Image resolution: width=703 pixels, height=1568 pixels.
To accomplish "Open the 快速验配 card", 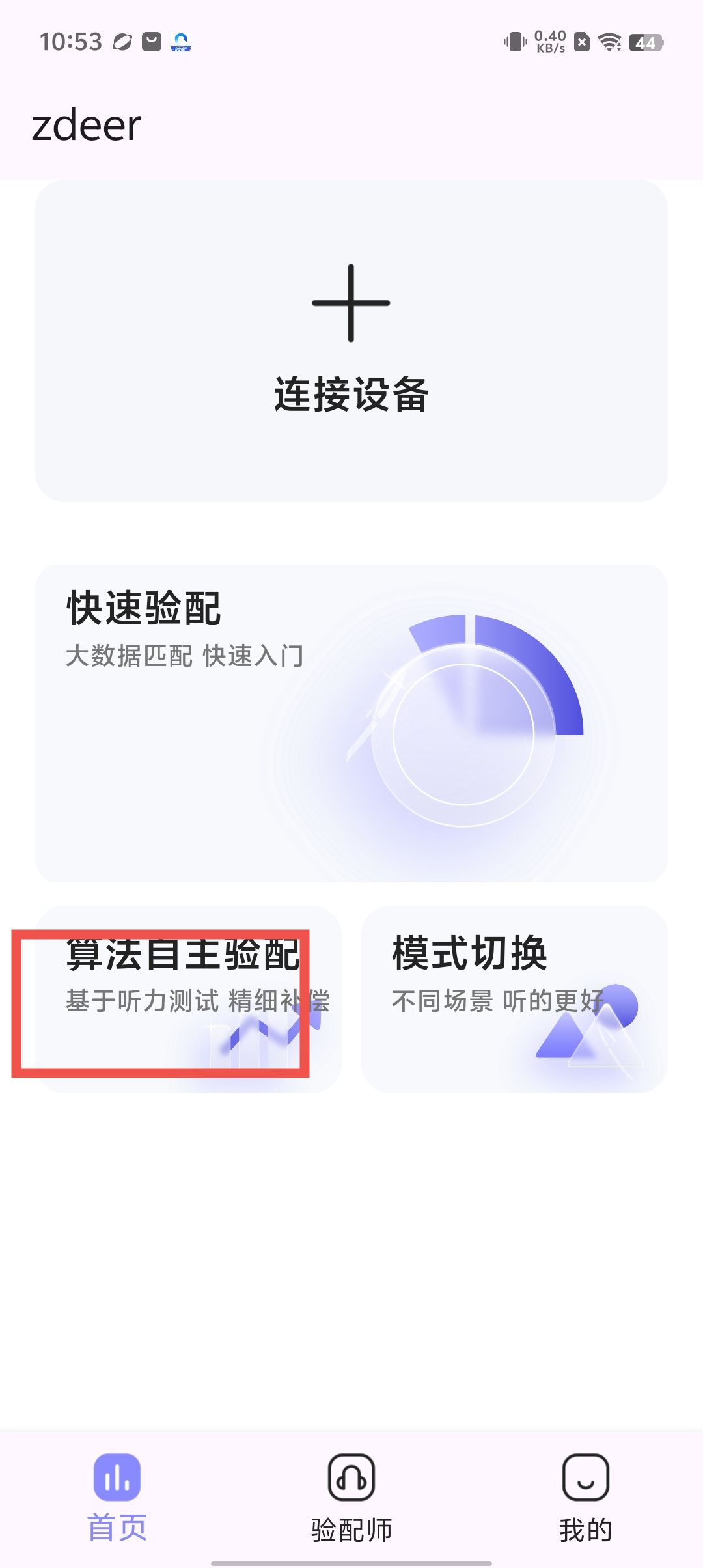I will (x=351, y=723).
